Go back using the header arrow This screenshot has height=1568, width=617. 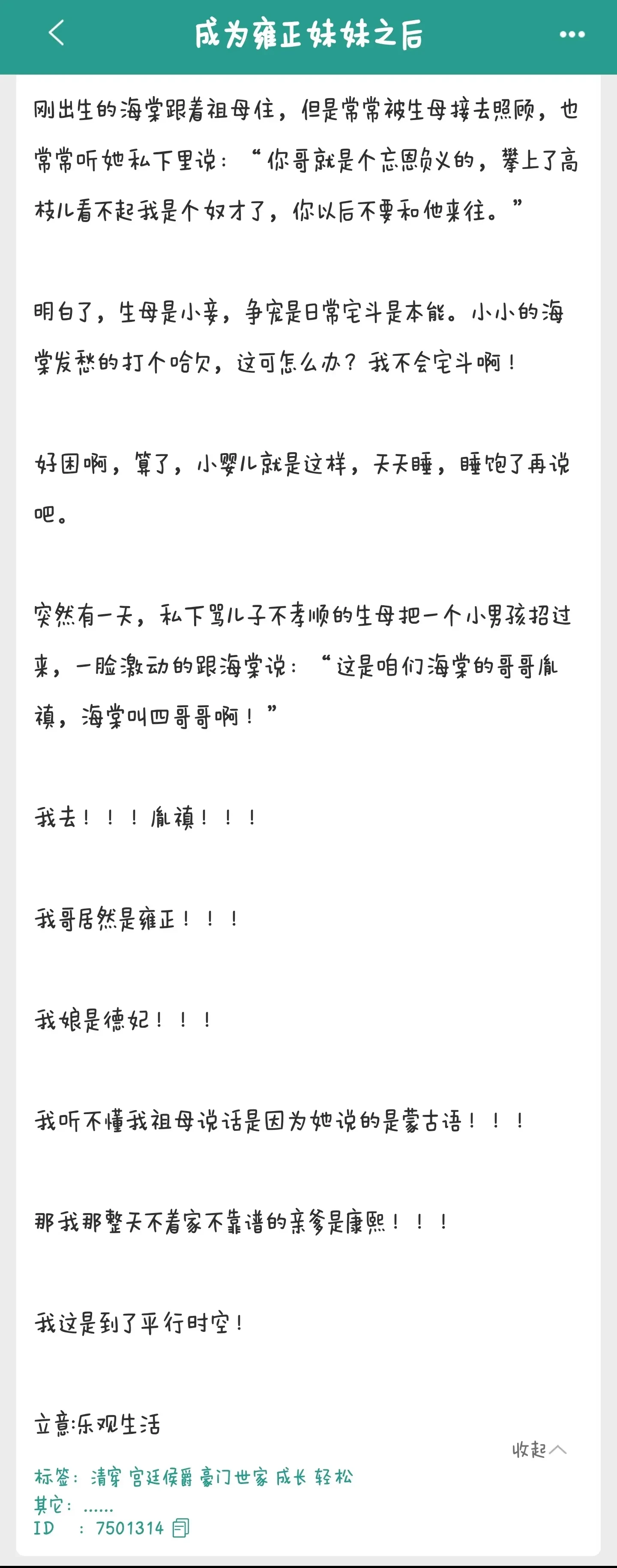point(56,33)
